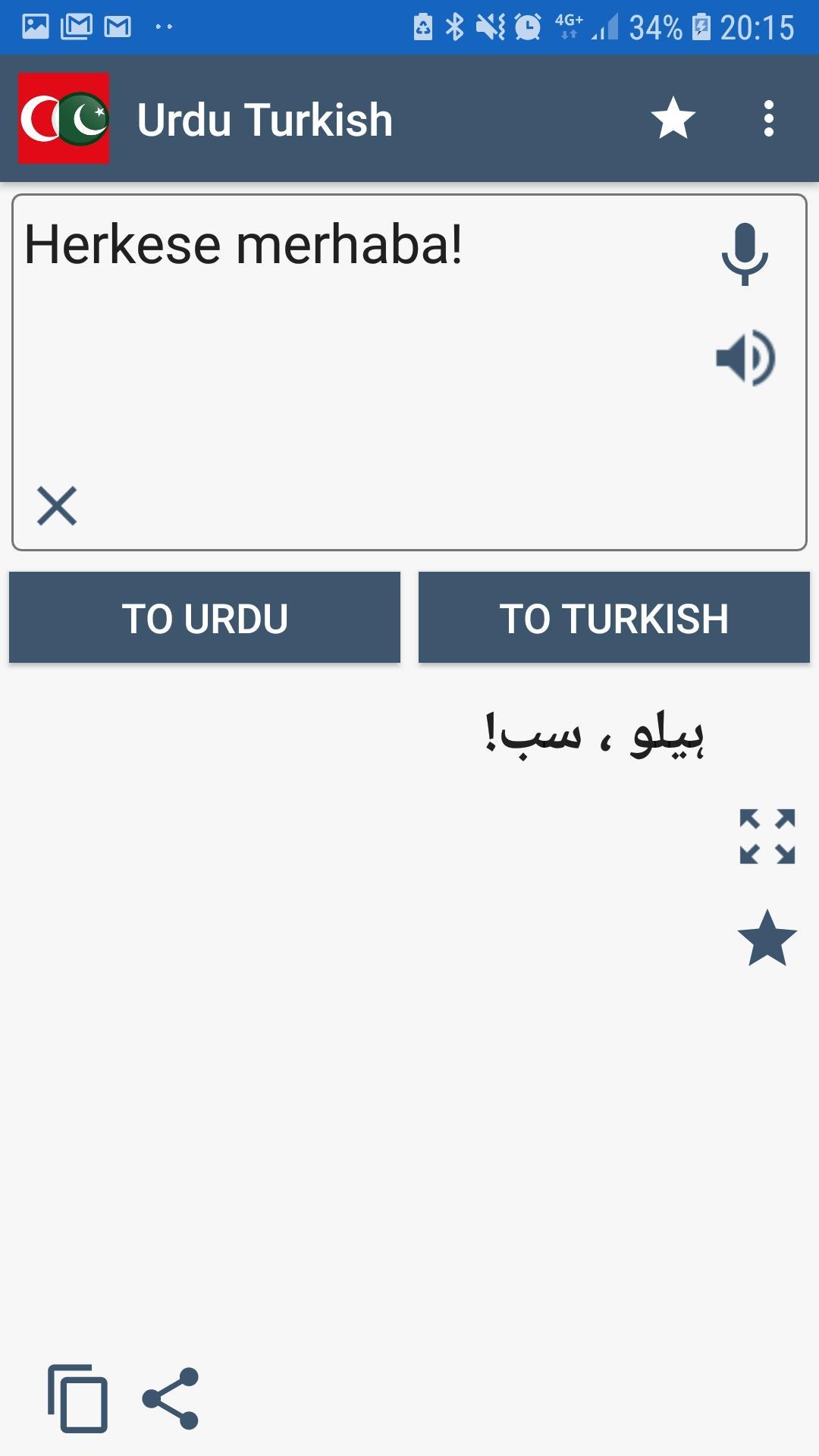Play the input text aloud
Viewport: 819px width, 1456px height.
click(x=745, y=358)
